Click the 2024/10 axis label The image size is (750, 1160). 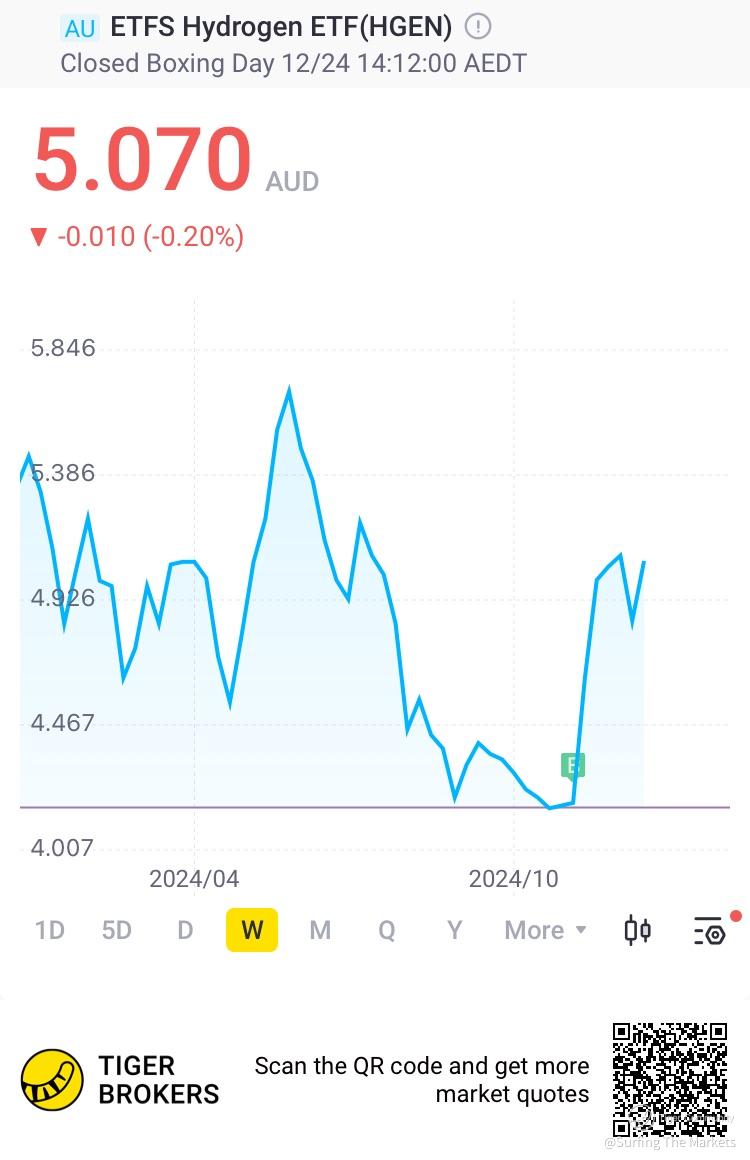[x=514, y=879]
